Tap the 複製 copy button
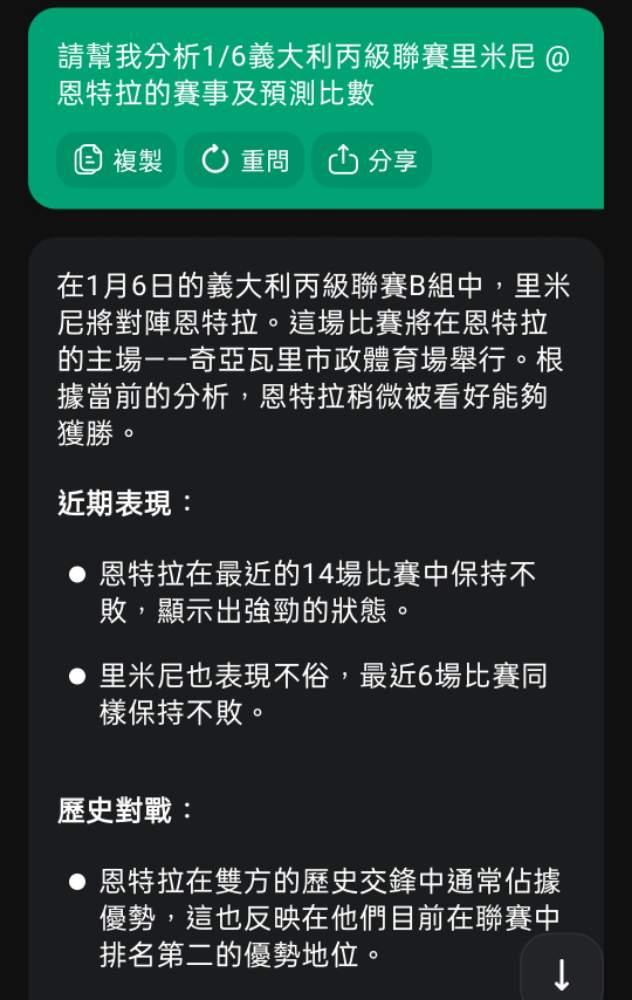The image size is (632, 1000). tap(117, 160)
